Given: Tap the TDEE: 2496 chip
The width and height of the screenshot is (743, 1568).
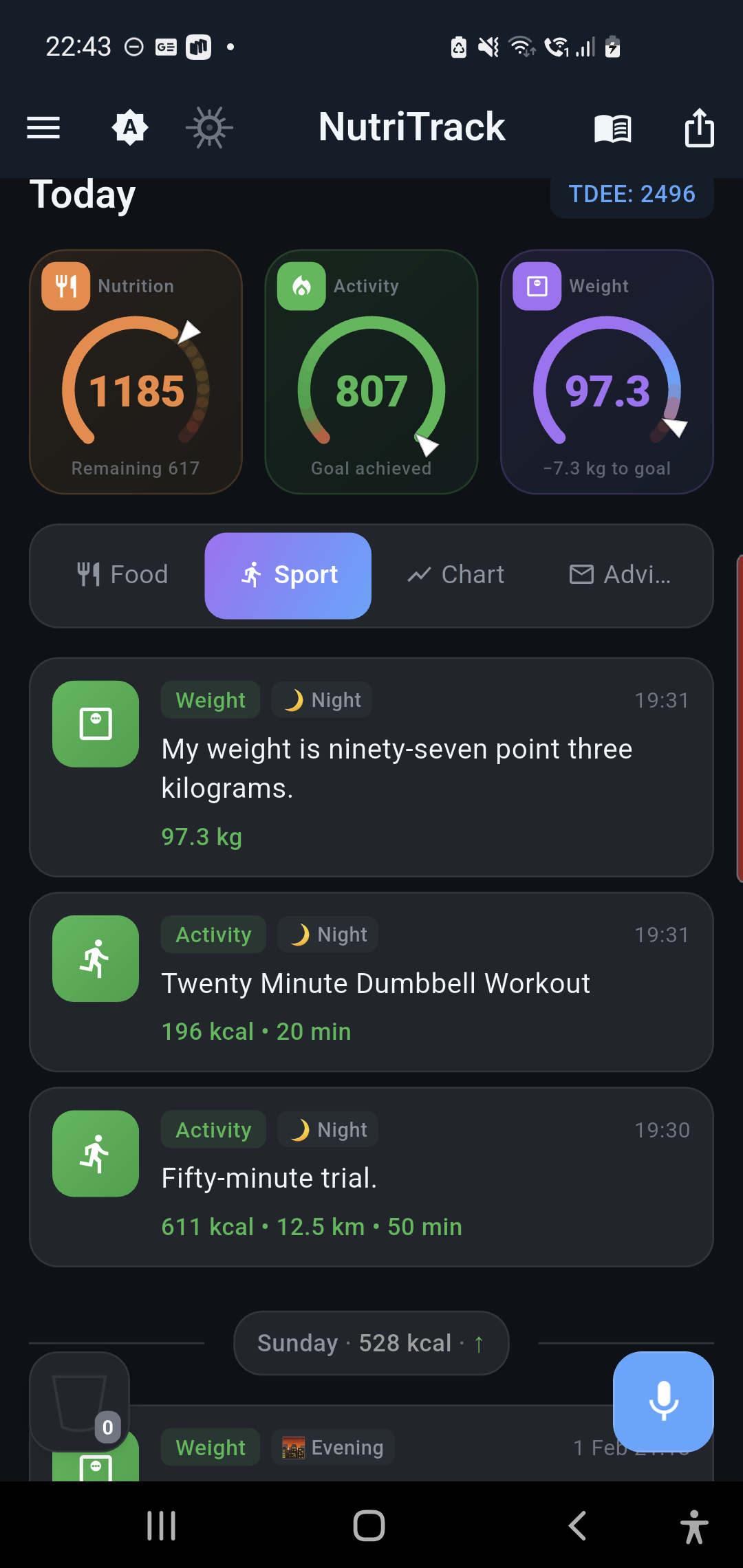Looking at the screenshot, I should [632, 195].
